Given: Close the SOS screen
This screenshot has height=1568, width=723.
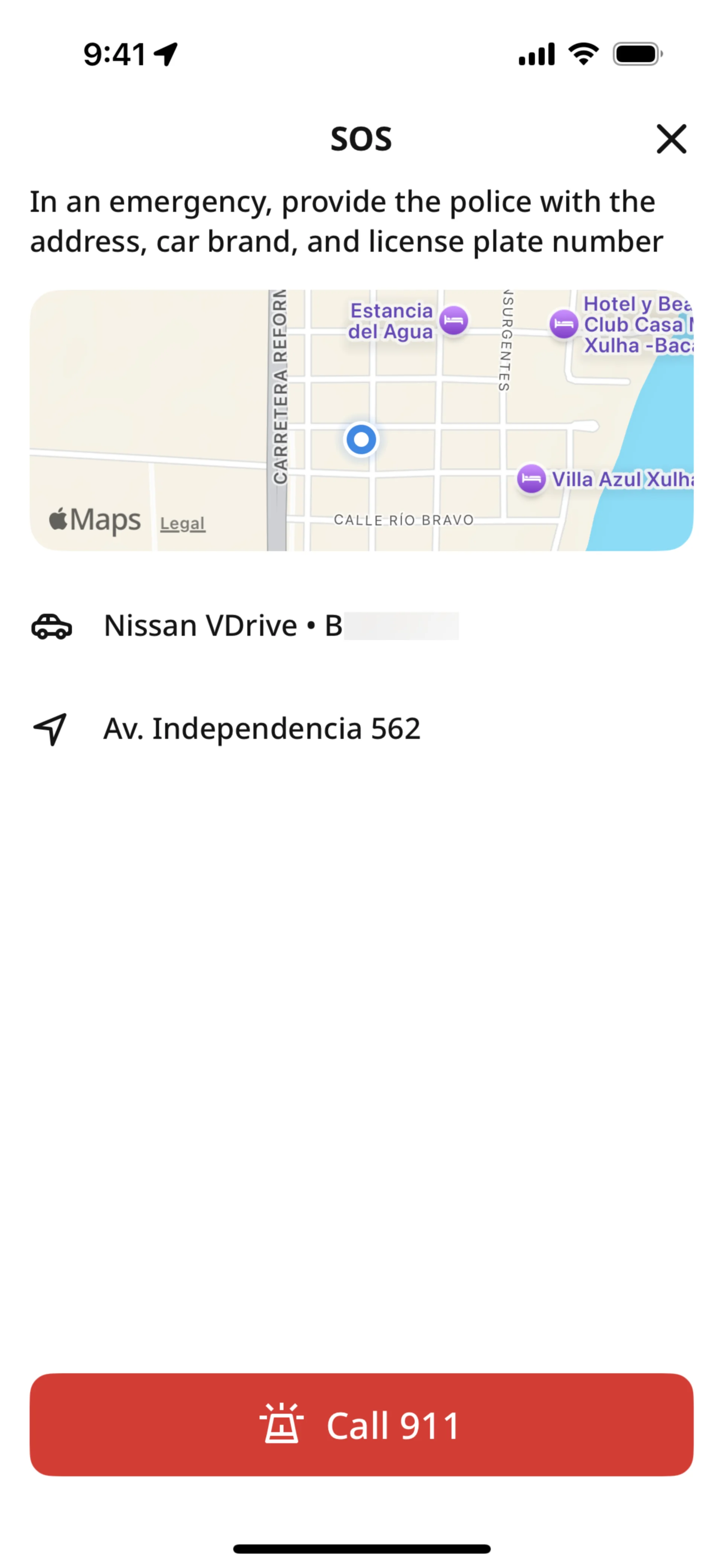Looking at the screenshot, I should click(671, 139).
